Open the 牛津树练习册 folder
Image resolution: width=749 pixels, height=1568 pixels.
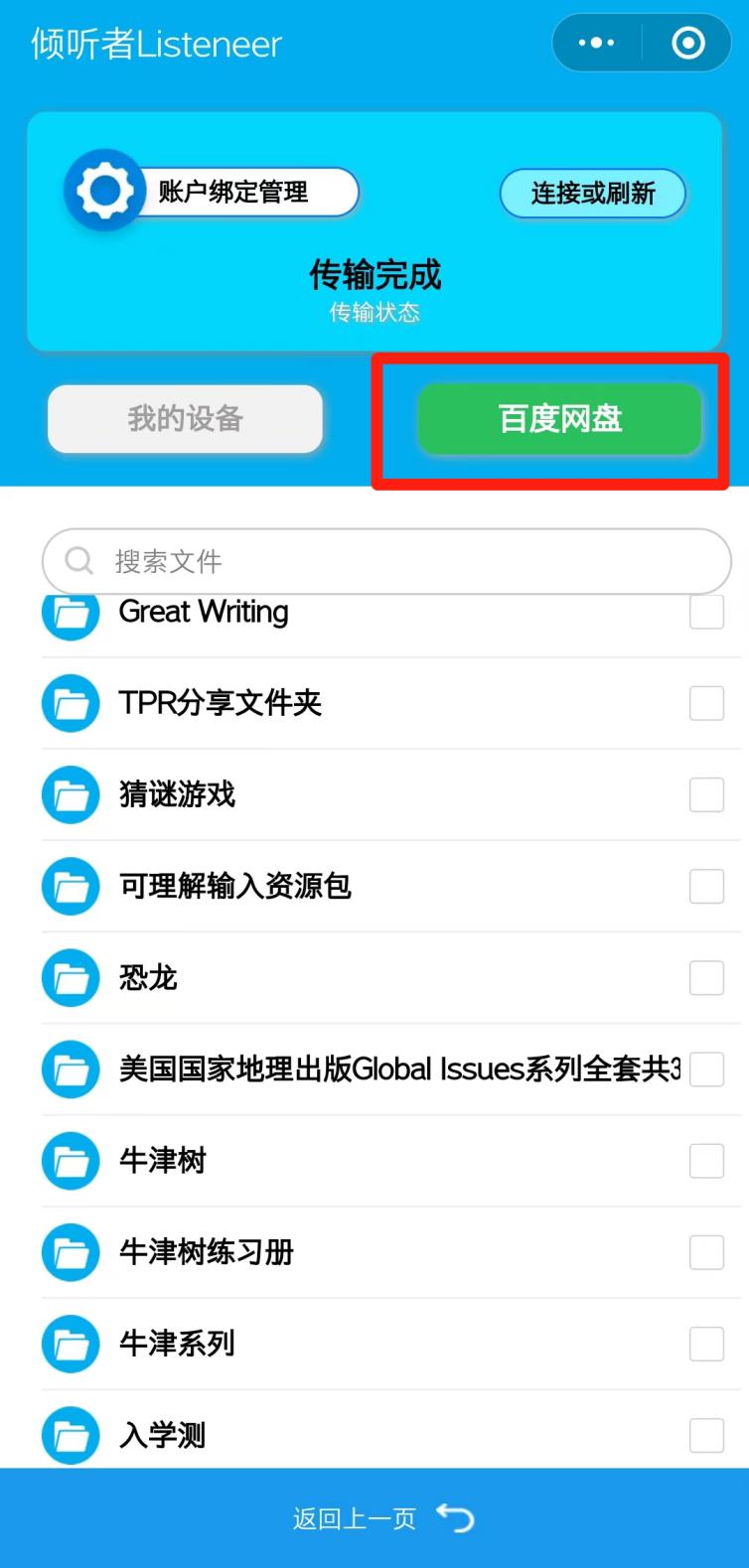click(x=206, y=1252)
